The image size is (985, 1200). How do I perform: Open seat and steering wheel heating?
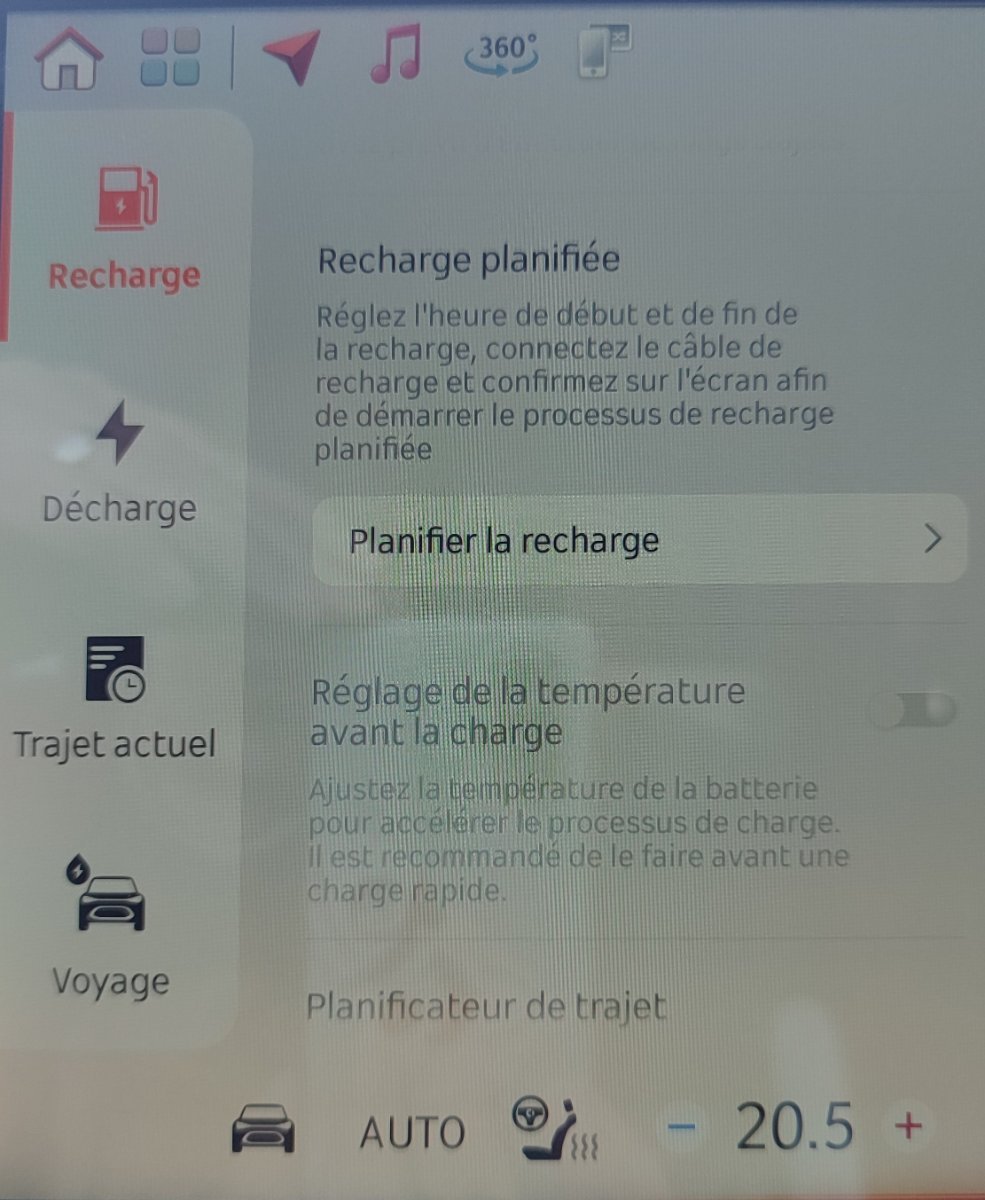554,1128
